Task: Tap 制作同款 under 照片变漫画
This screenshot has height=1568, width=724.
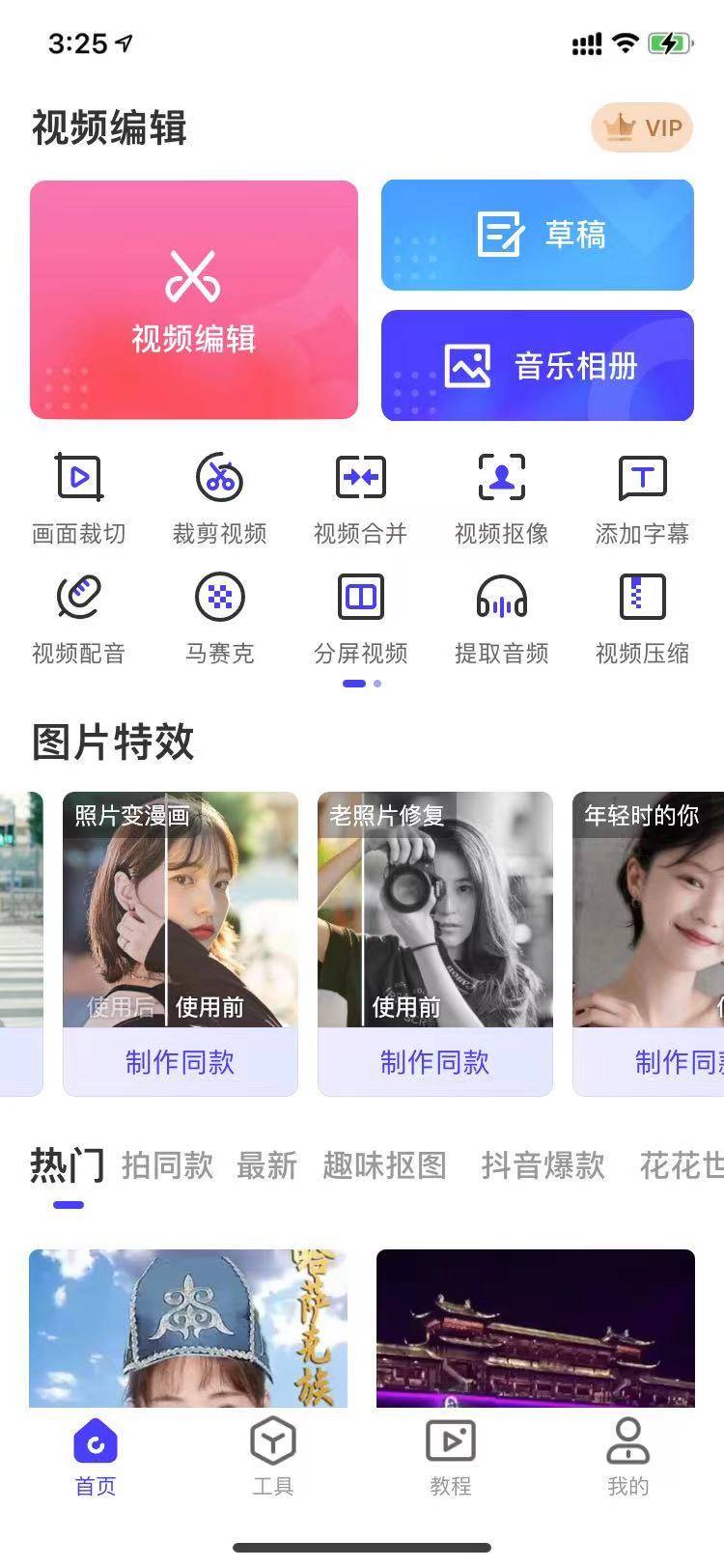Action: pos(181,1062)
